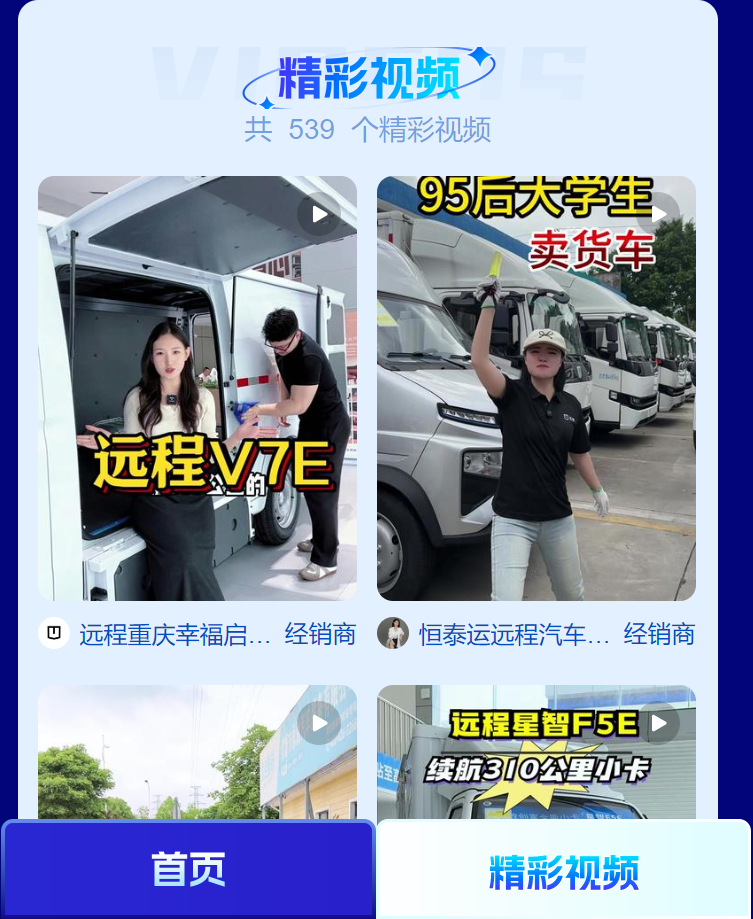The height and width of the screenshot is (919, 753).
Task: Open the 远程星智F5E video card
Action: coord(536,752)
